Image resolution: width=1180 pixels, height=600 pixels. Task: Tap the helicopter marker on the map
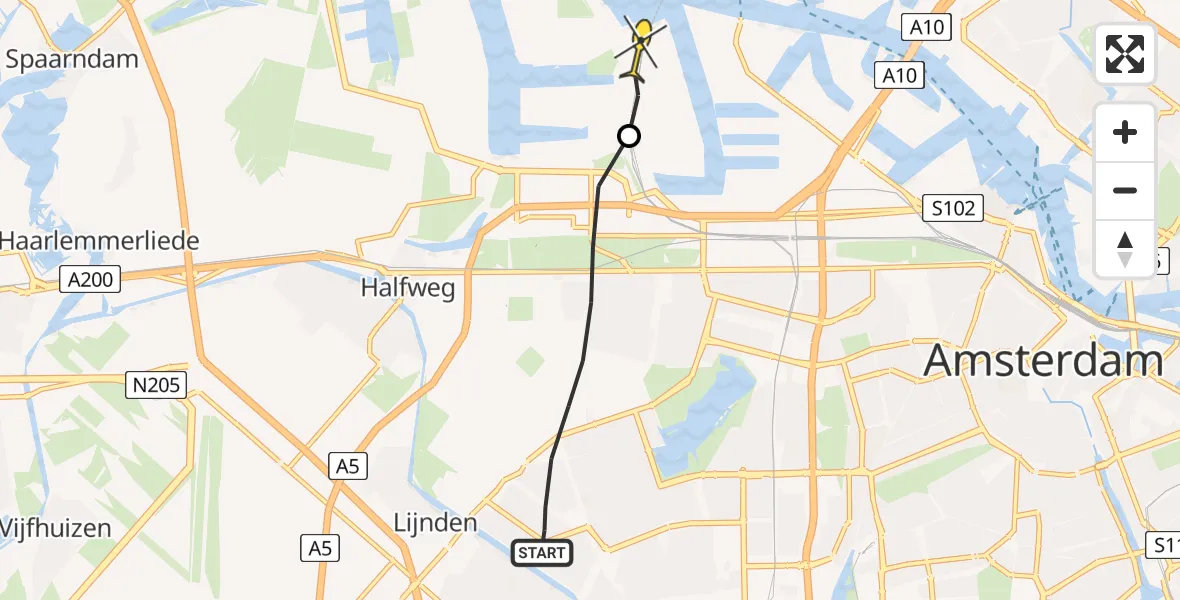point(640,47)
